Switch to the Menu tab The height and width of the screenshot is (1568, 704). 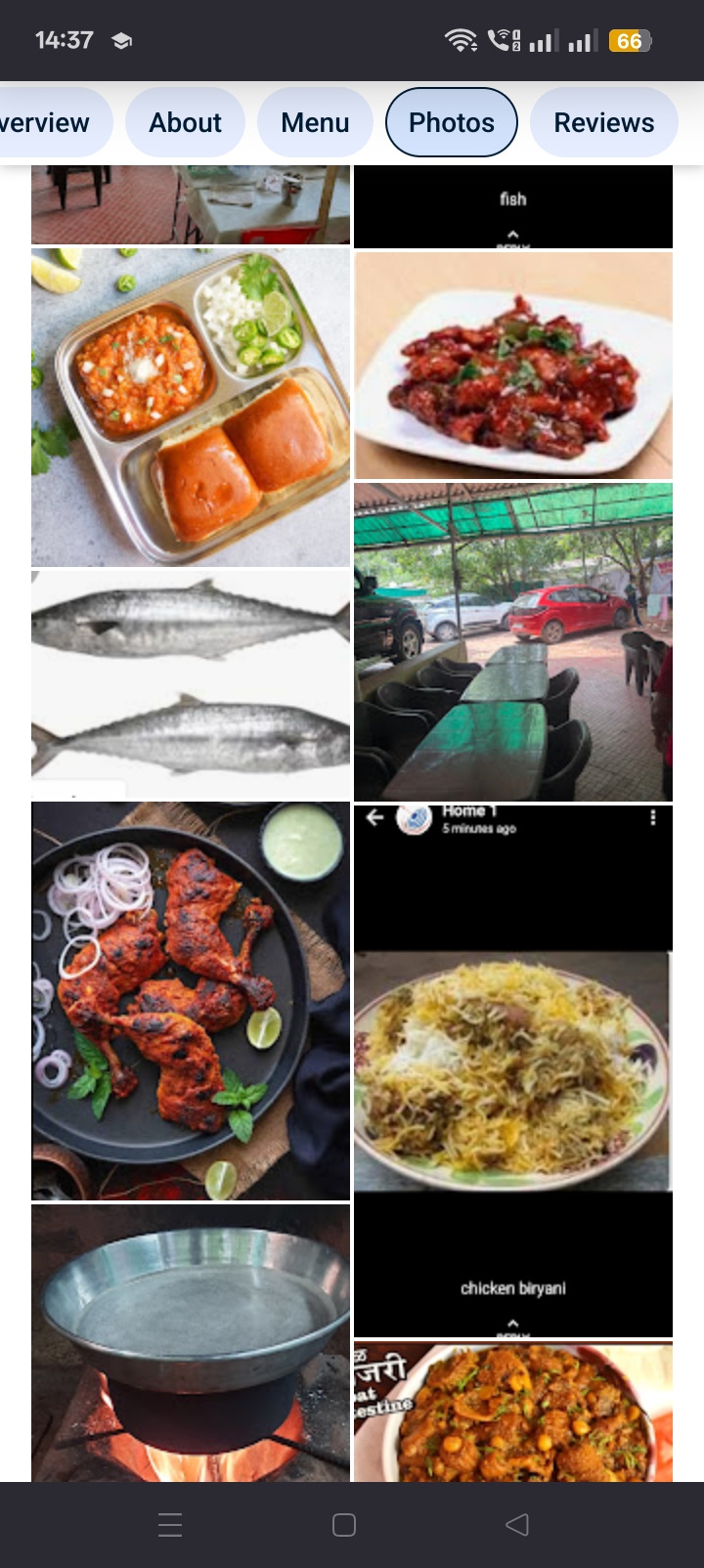315,122
